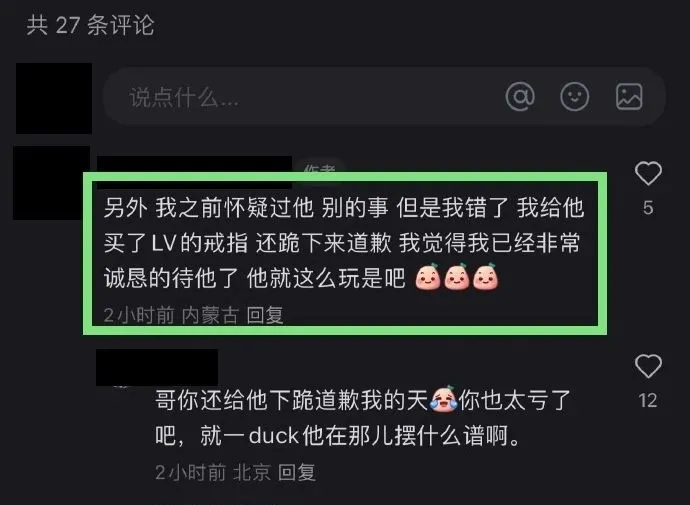Tap the @ mention icon

[x=521, y=97]
